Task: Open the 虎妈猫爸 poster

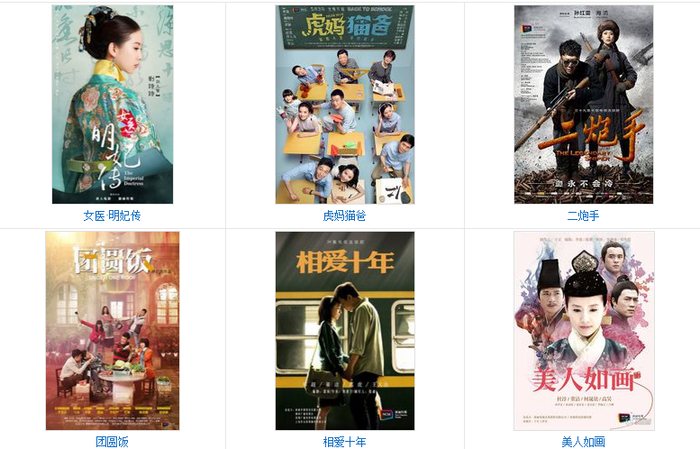Action: tap(345, 104)
